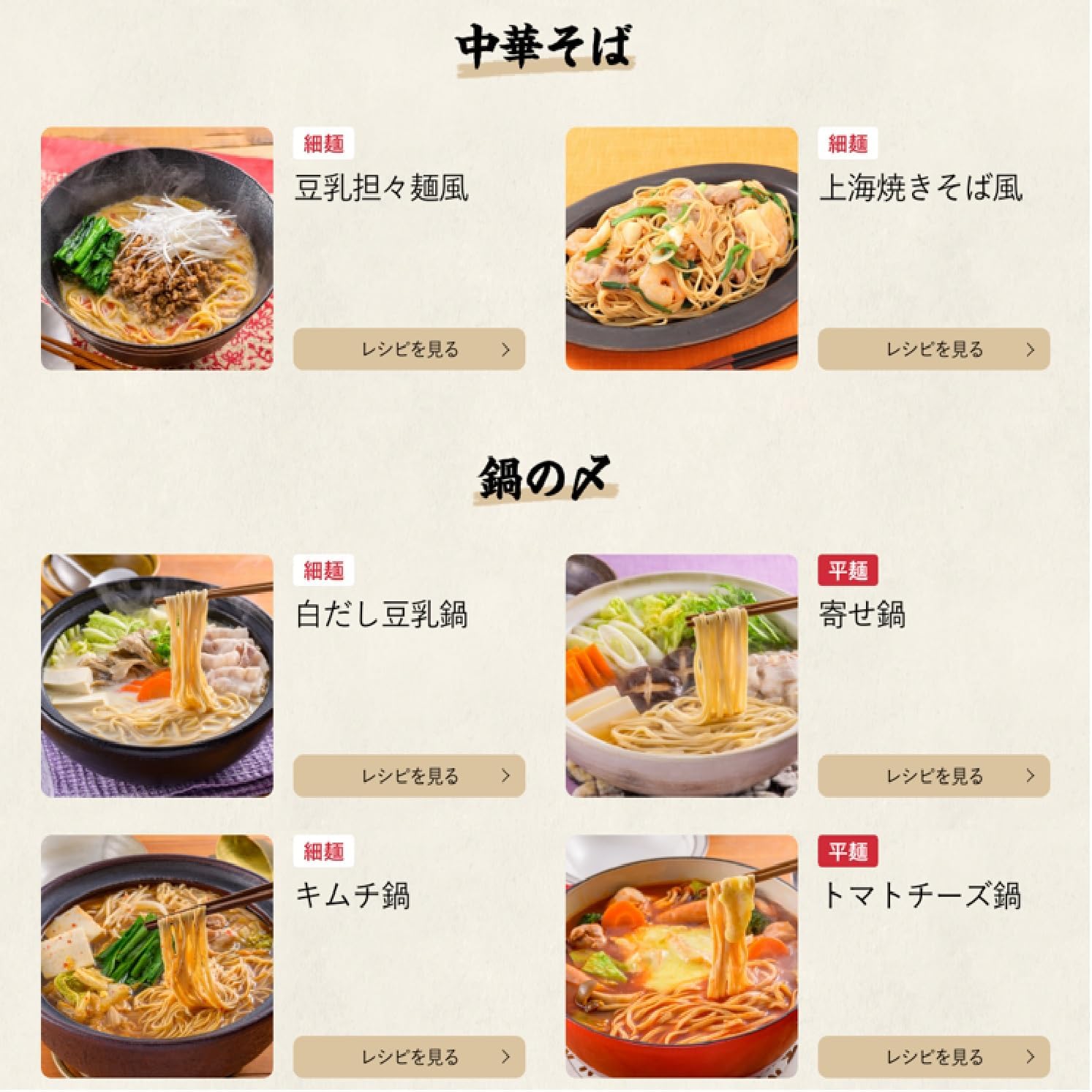Screen dimensions: 1092x1092
Task: Select the 白だし豆乳鍋 photo tile
Action: pyautogui.click(x=157, y=675)
